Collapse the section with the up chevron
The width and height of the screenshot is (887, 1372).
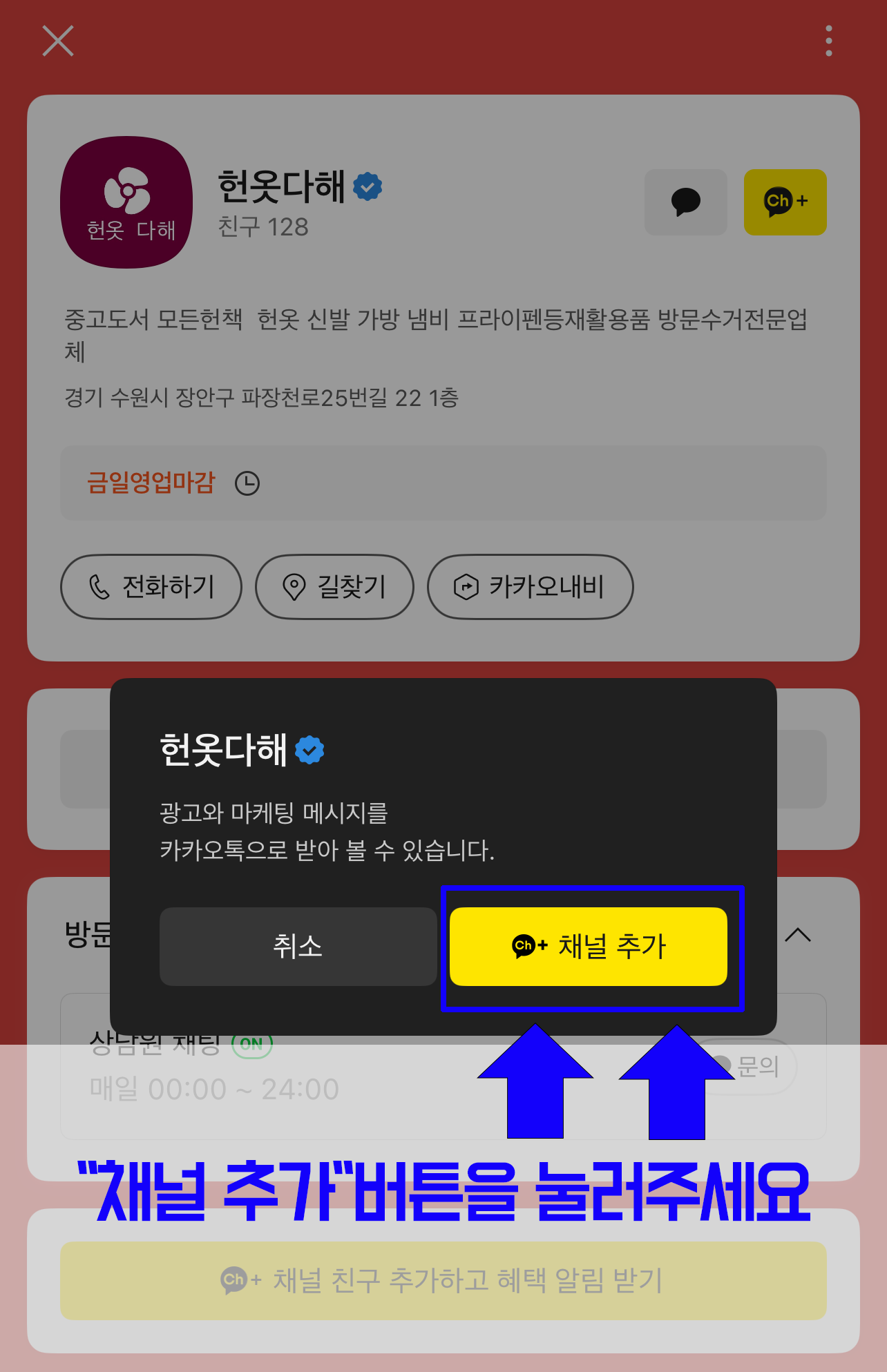(x=798, y=935)
